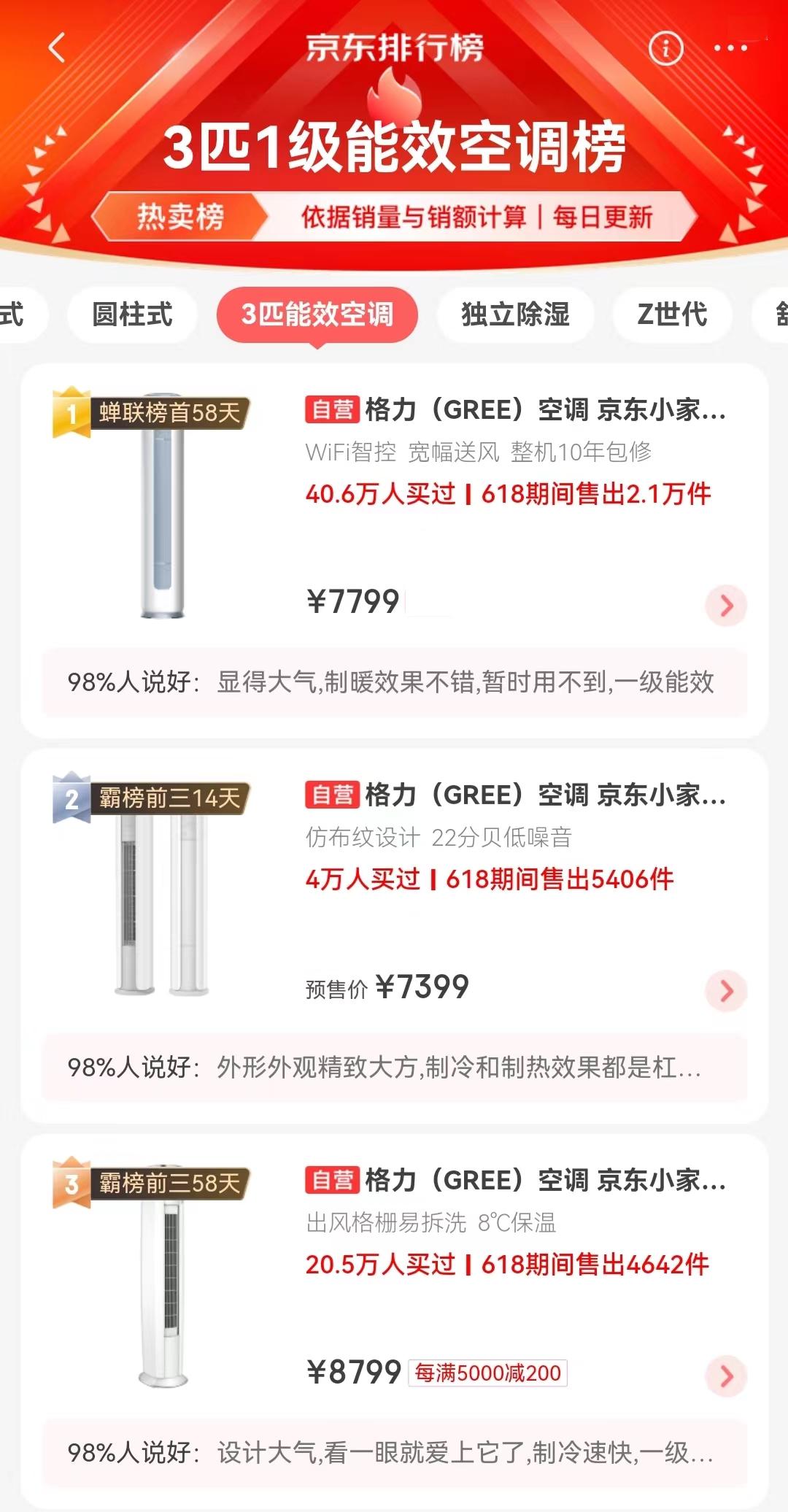
Task: Open the info icon in the header
Action: [665, 48]
